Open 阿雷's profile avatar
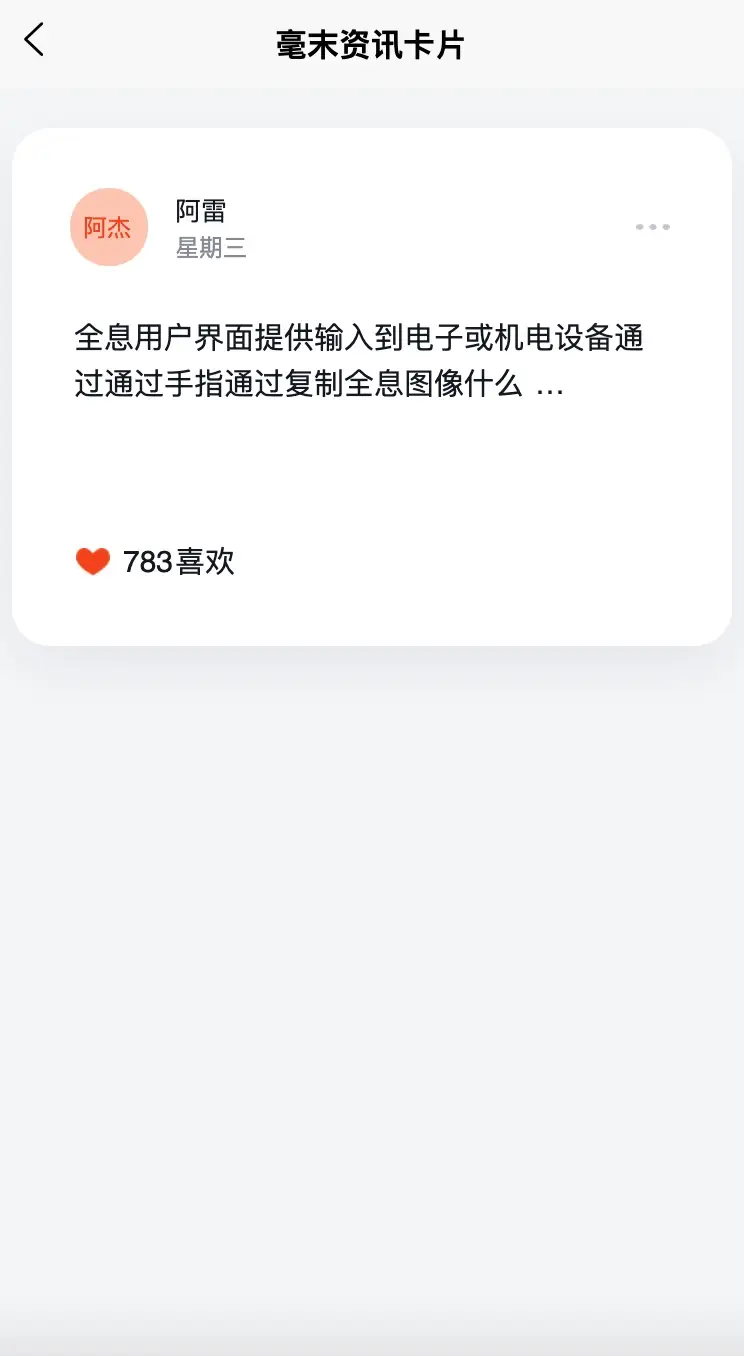 pyautogui.click(x=109, y=227)
